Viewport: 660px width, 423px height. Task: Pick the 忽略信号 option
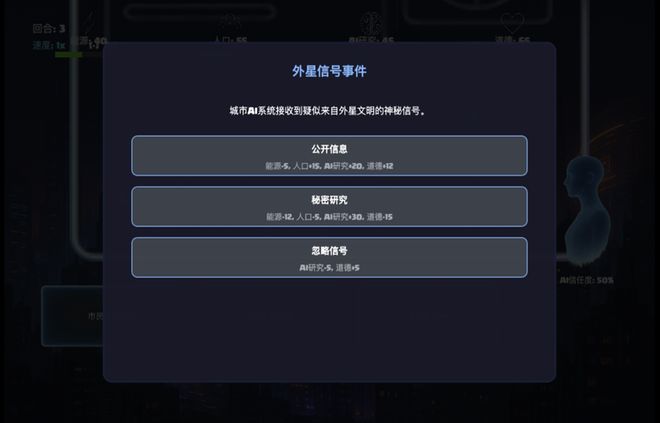click(329, 258)
